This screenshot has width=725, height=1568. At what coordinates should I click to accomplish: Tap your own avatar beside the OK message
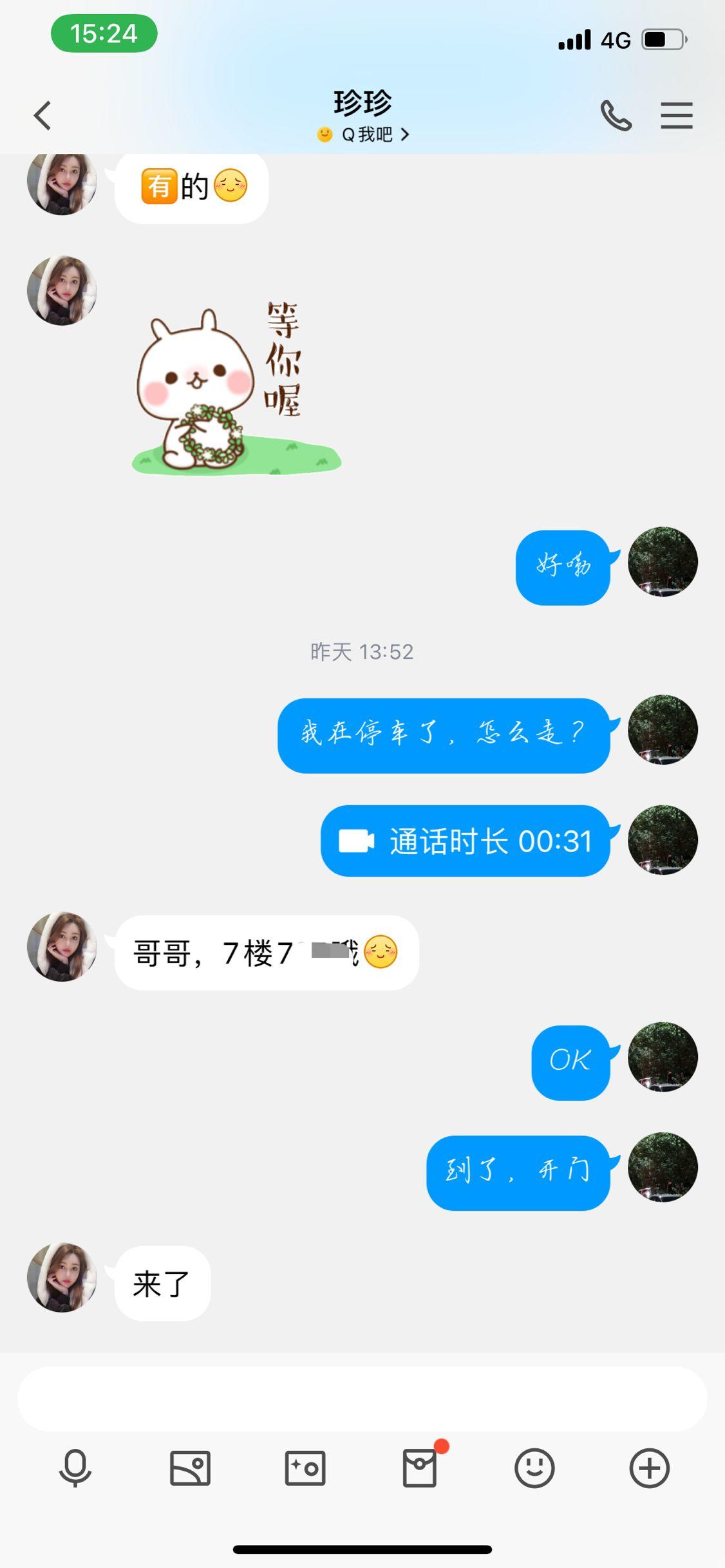tap(664, 1061)
